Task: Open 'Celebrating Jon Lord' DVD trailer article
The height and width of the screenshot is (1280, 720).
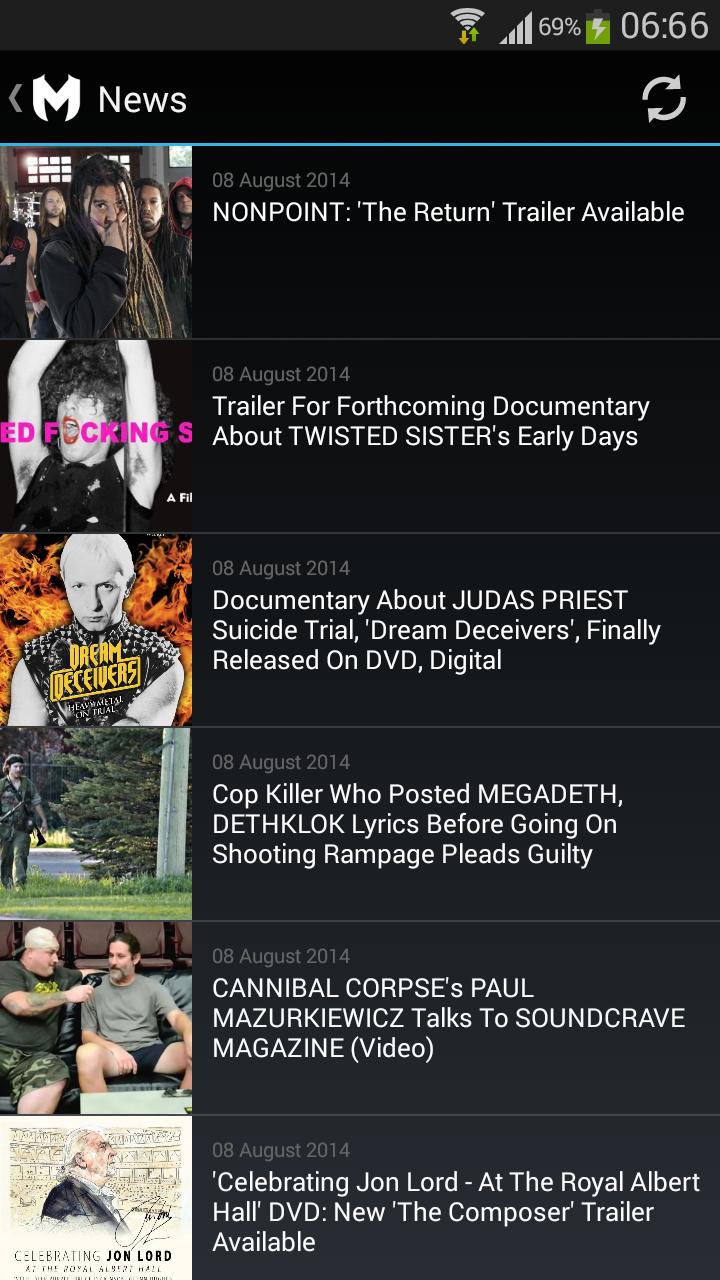Action: [455, 1211]
